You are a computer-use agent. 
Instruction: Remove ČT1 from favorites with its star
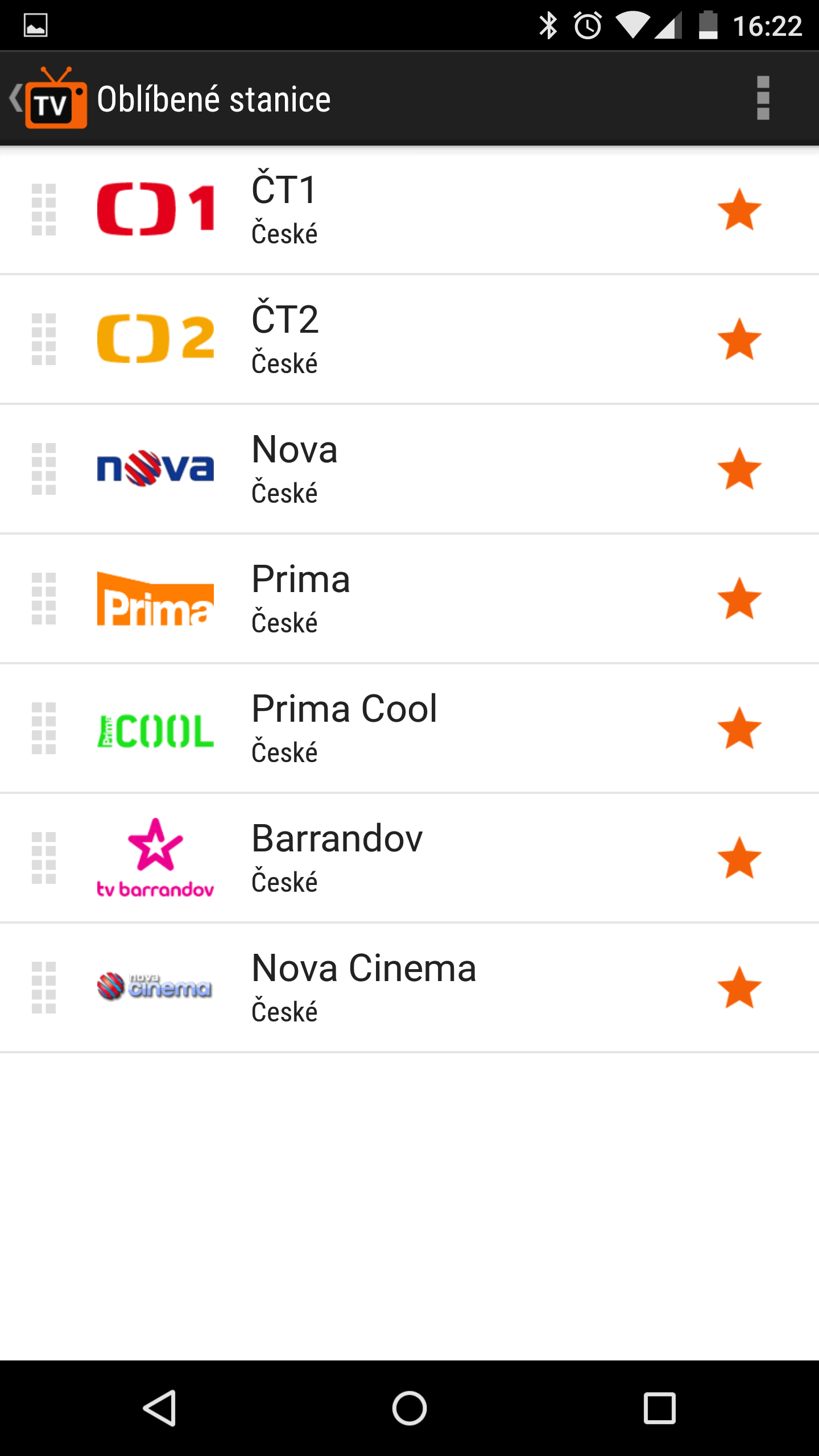739,210
